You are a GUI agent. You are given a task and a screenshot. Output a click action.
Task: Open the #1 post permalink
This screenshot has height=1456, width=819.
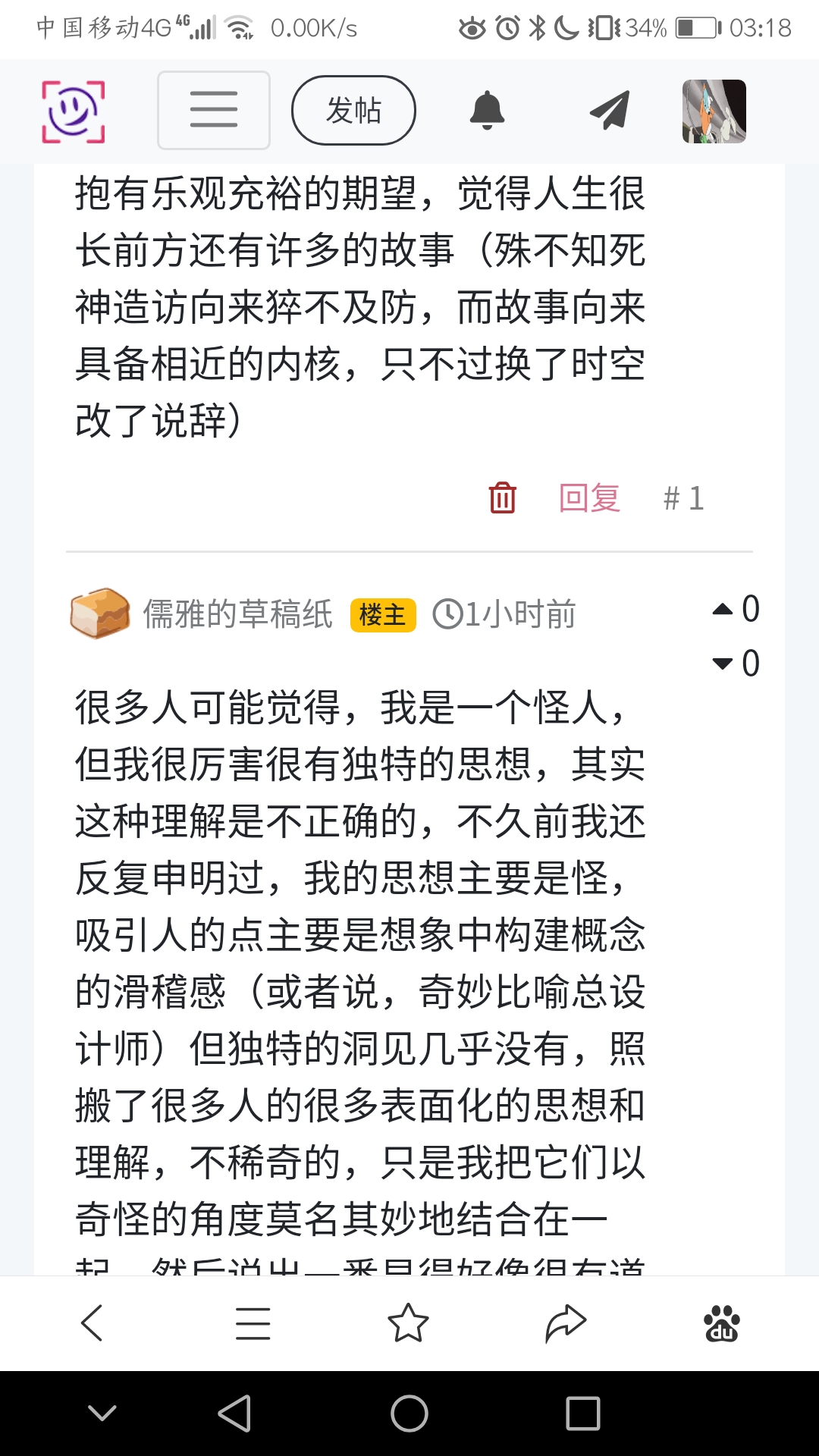[684, 498]
